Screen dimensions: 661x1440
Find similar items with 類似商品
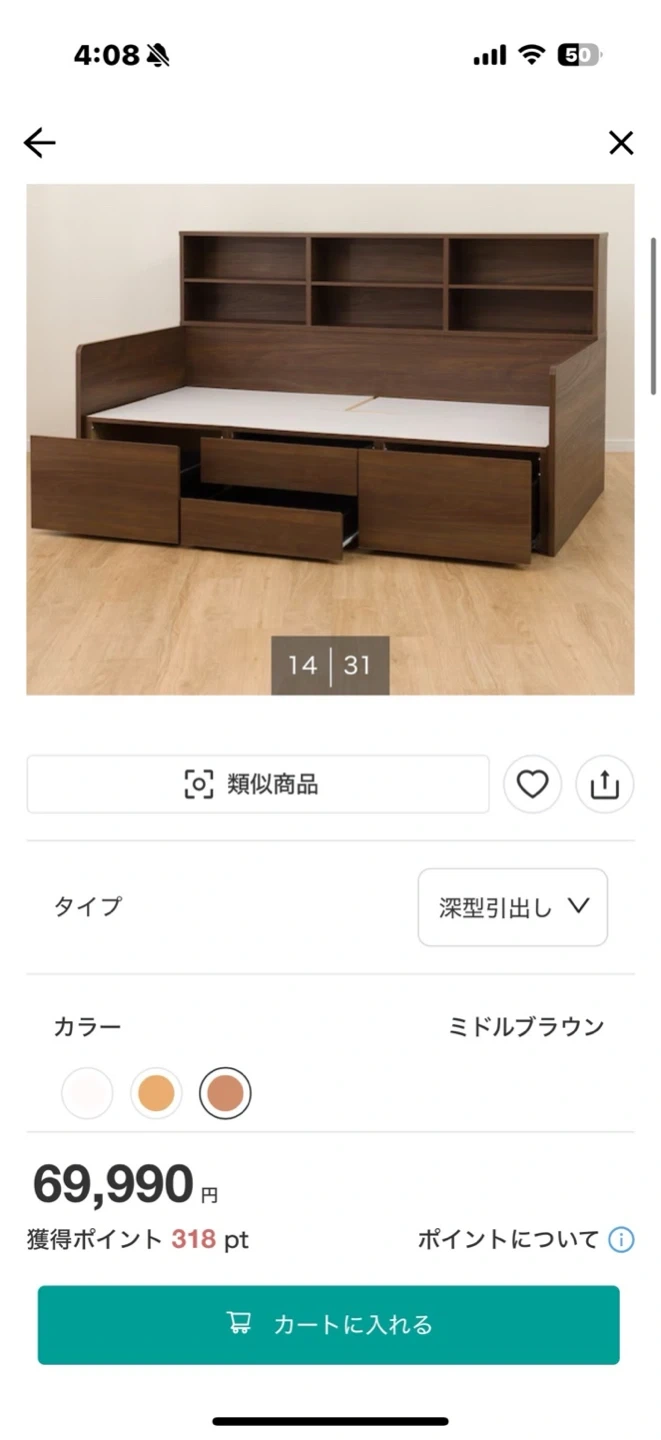(258, 784)
